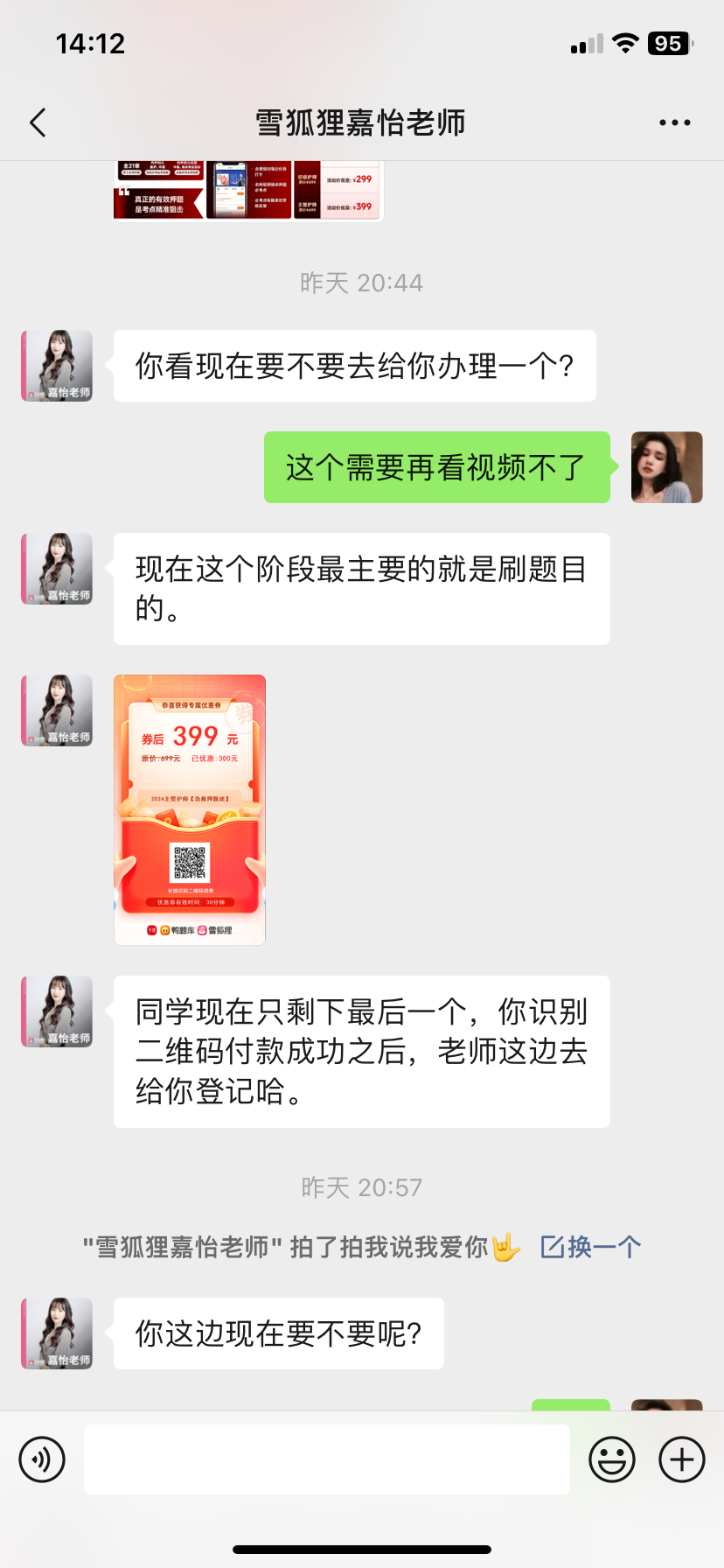Switch to voice input mode
Screen dimensions: 724x1568
pos(42,1459)
